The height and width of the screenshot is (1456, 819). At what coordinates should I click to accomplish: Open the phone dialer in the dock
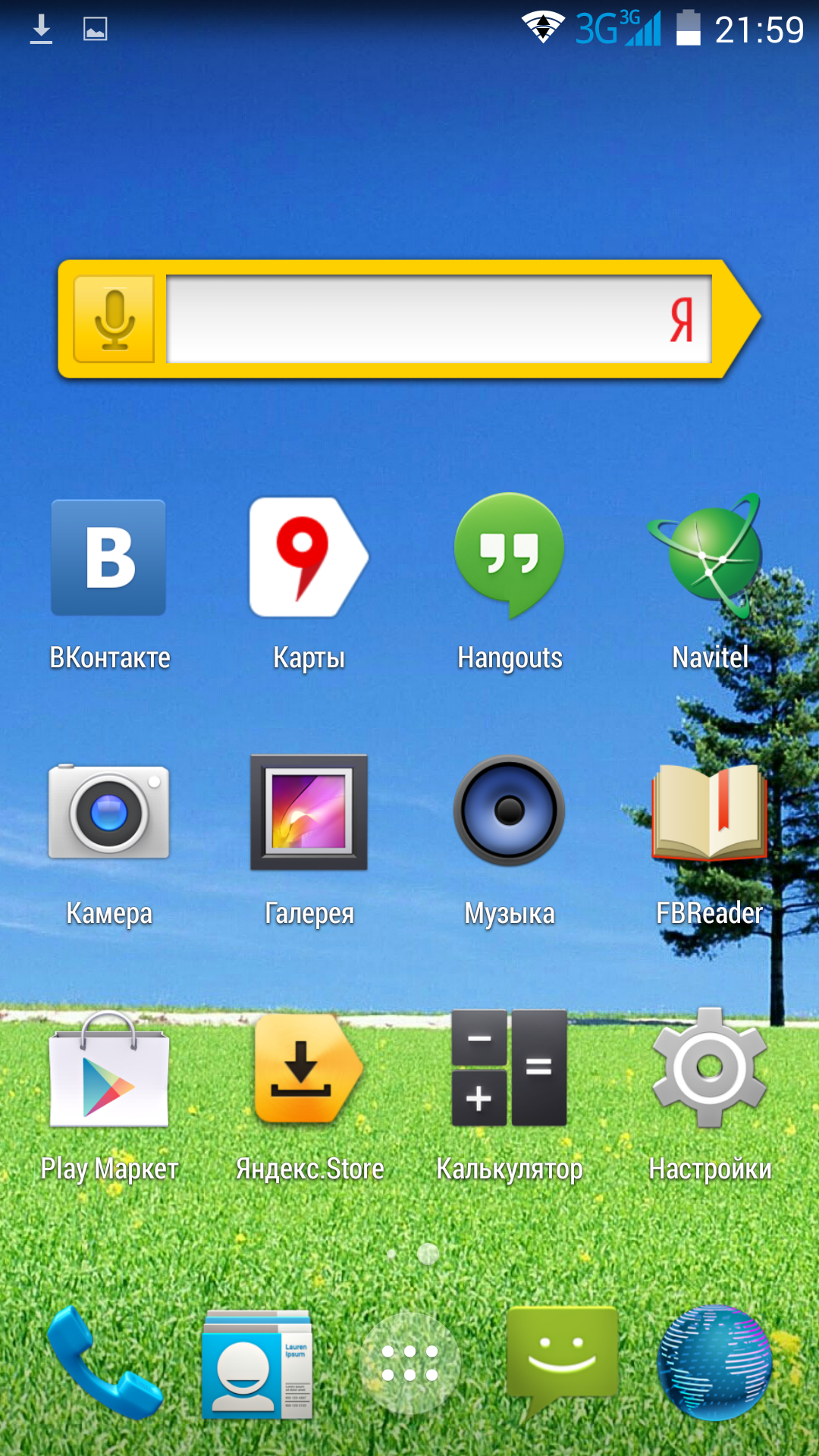(x=102, y=1363)
